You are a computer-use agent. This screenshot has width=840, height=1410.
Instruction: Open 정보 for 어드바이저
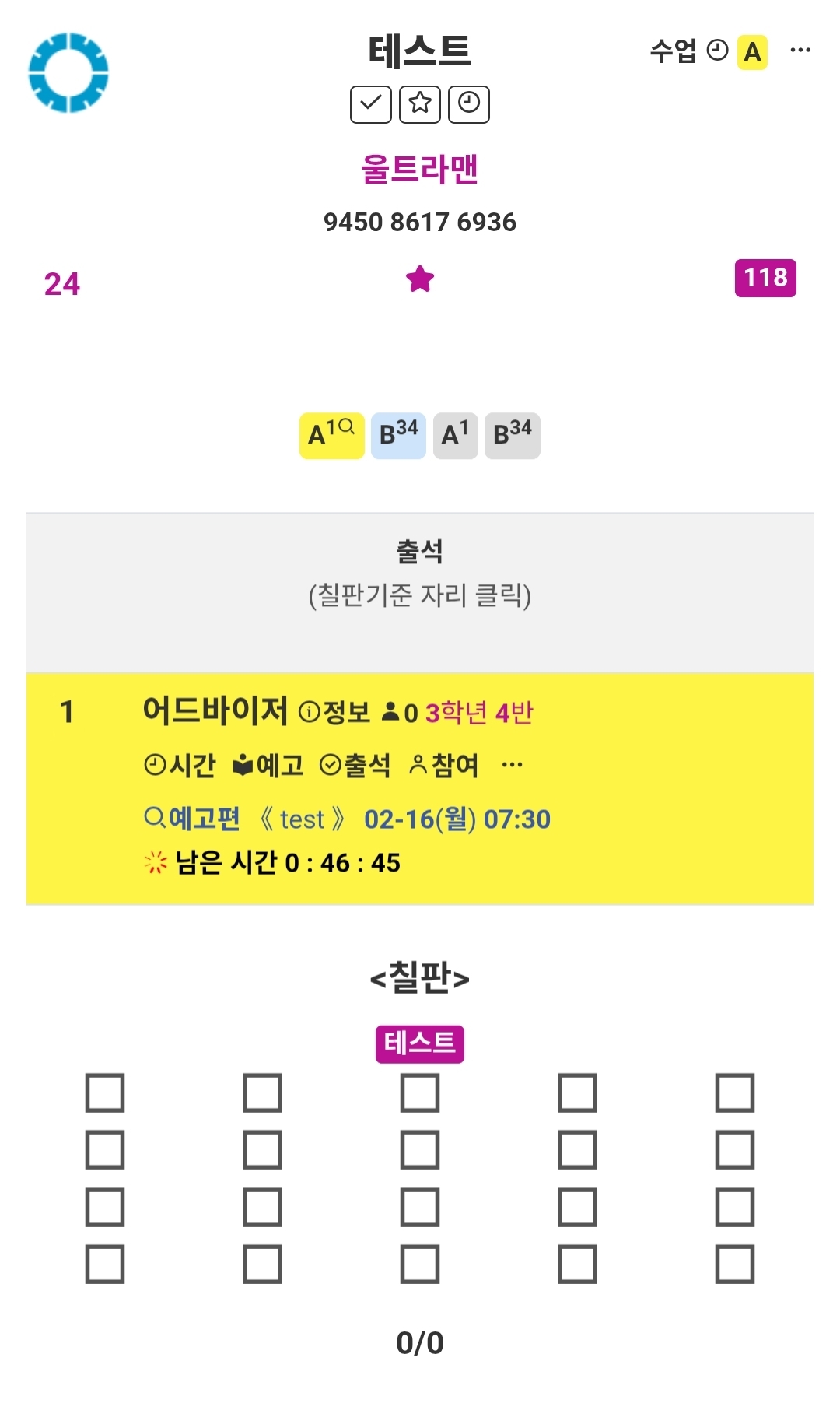(x=335, y=712)
